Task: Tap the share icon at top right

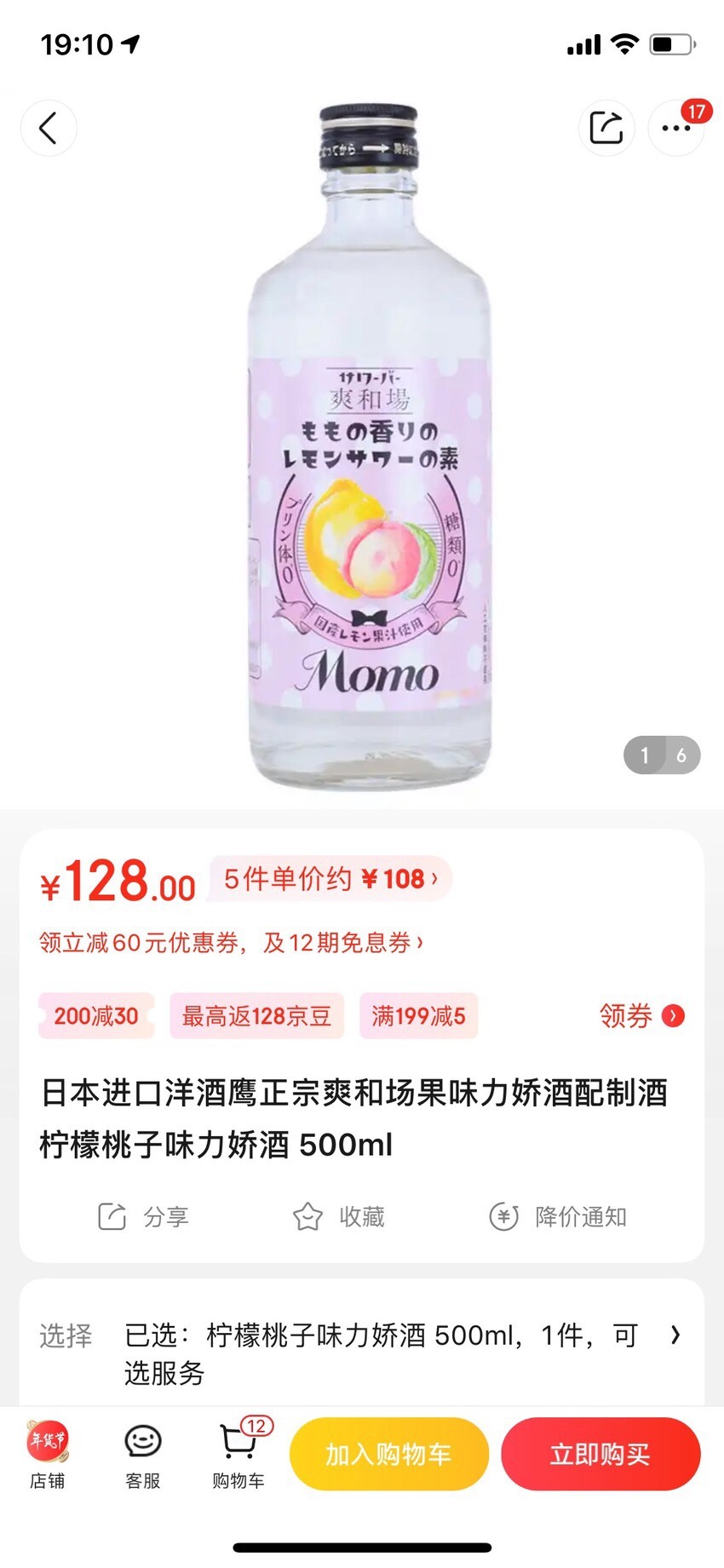Action: [606, 128]
